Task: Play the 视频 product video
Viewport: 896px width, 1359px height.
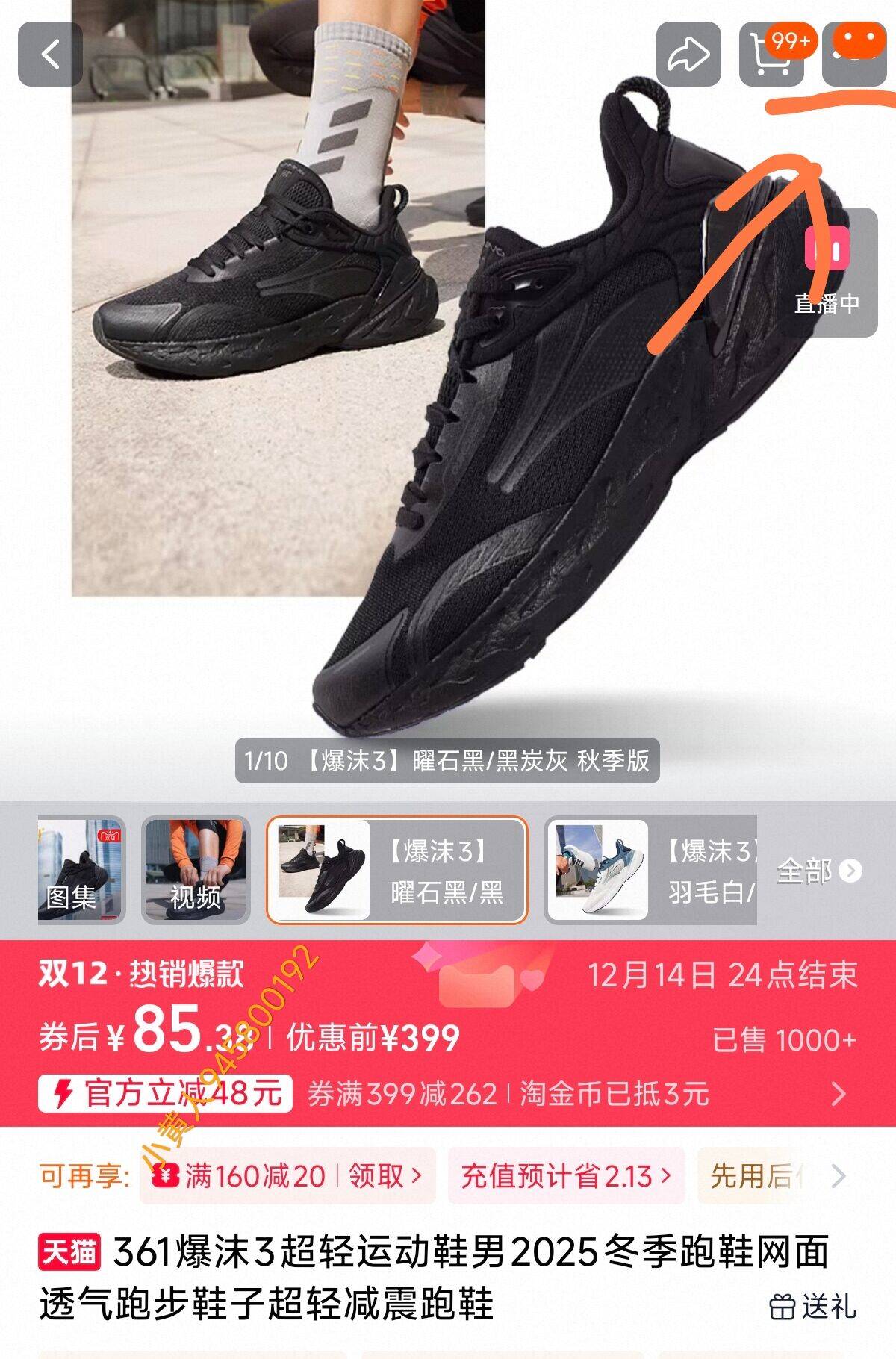Action: tap(195, 871)
